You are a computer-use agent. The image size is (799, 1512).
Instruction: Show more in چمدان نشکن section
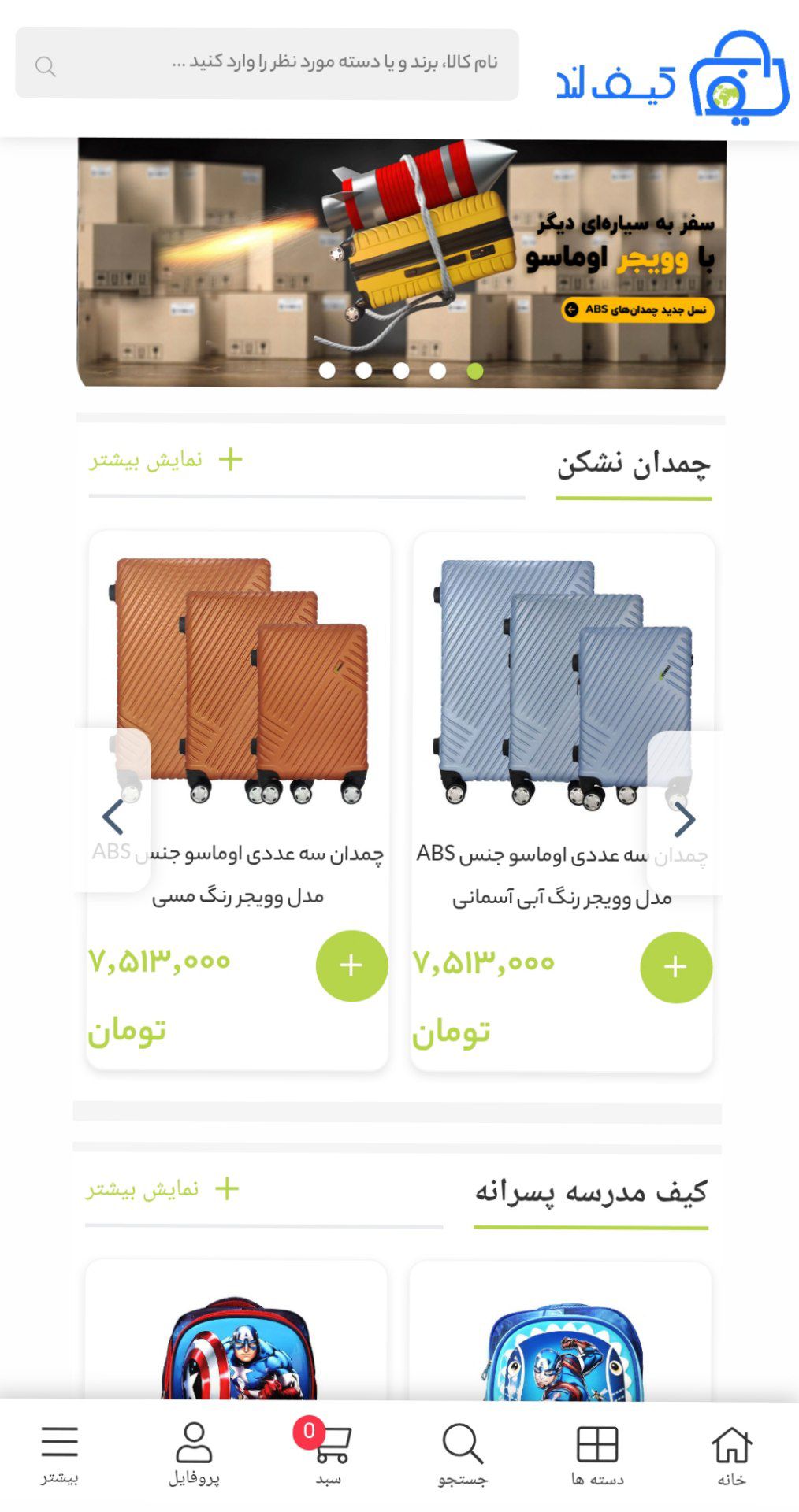pyautogui.click(x=165, y=459)
